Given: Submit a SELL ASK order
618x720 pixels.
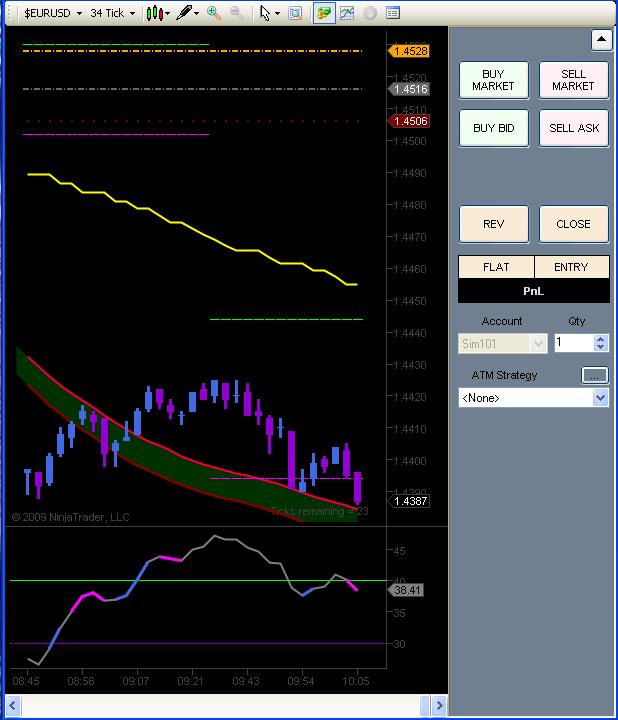Looking at the screenshot, I should [573, 128].
